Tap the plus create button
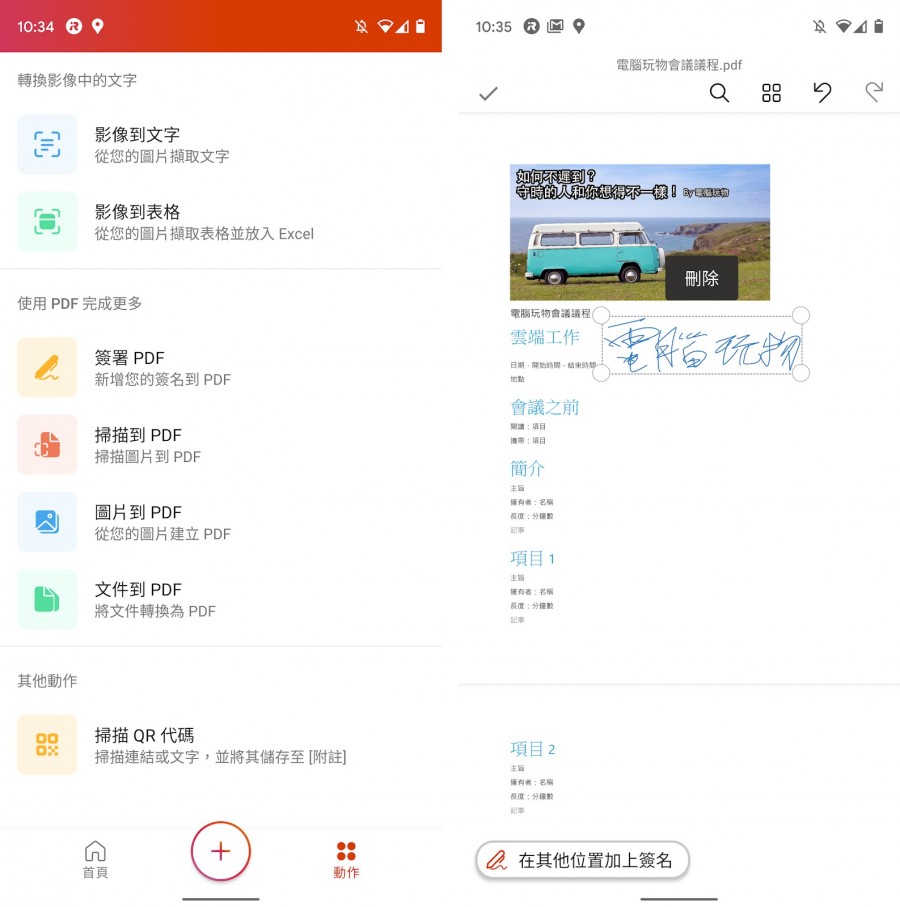 point(221,851)
